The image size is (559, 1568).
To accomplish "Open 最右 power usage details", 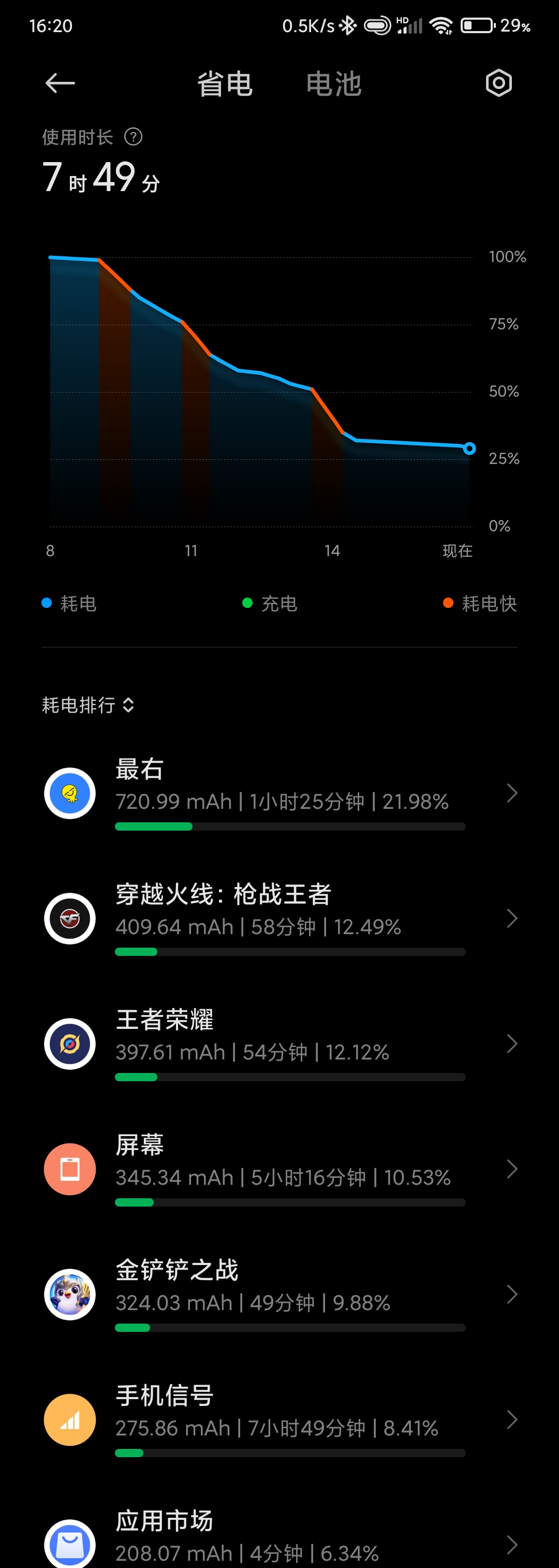I will click(280, 793).
